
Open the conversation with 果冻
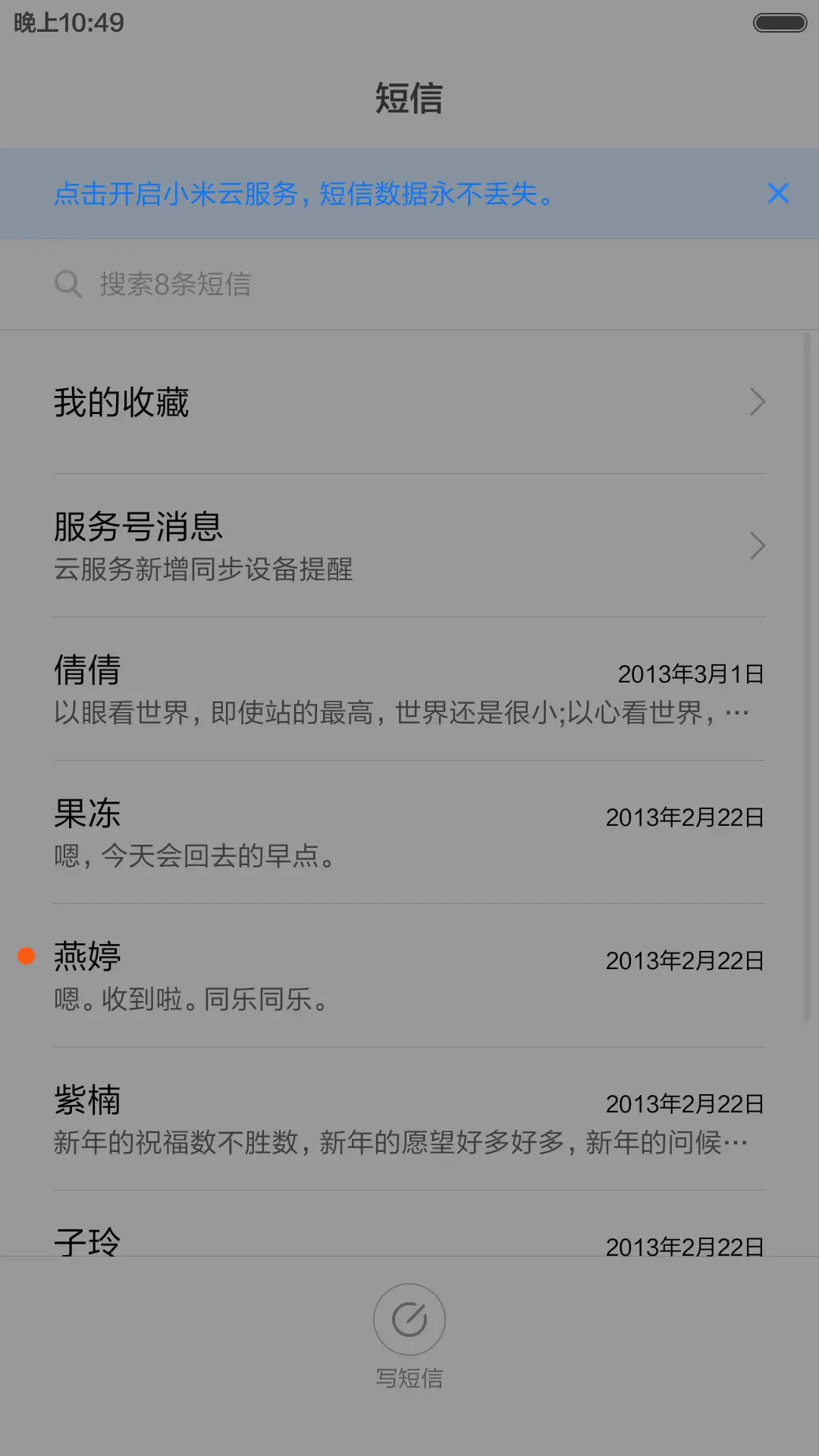tap(409, 833)
